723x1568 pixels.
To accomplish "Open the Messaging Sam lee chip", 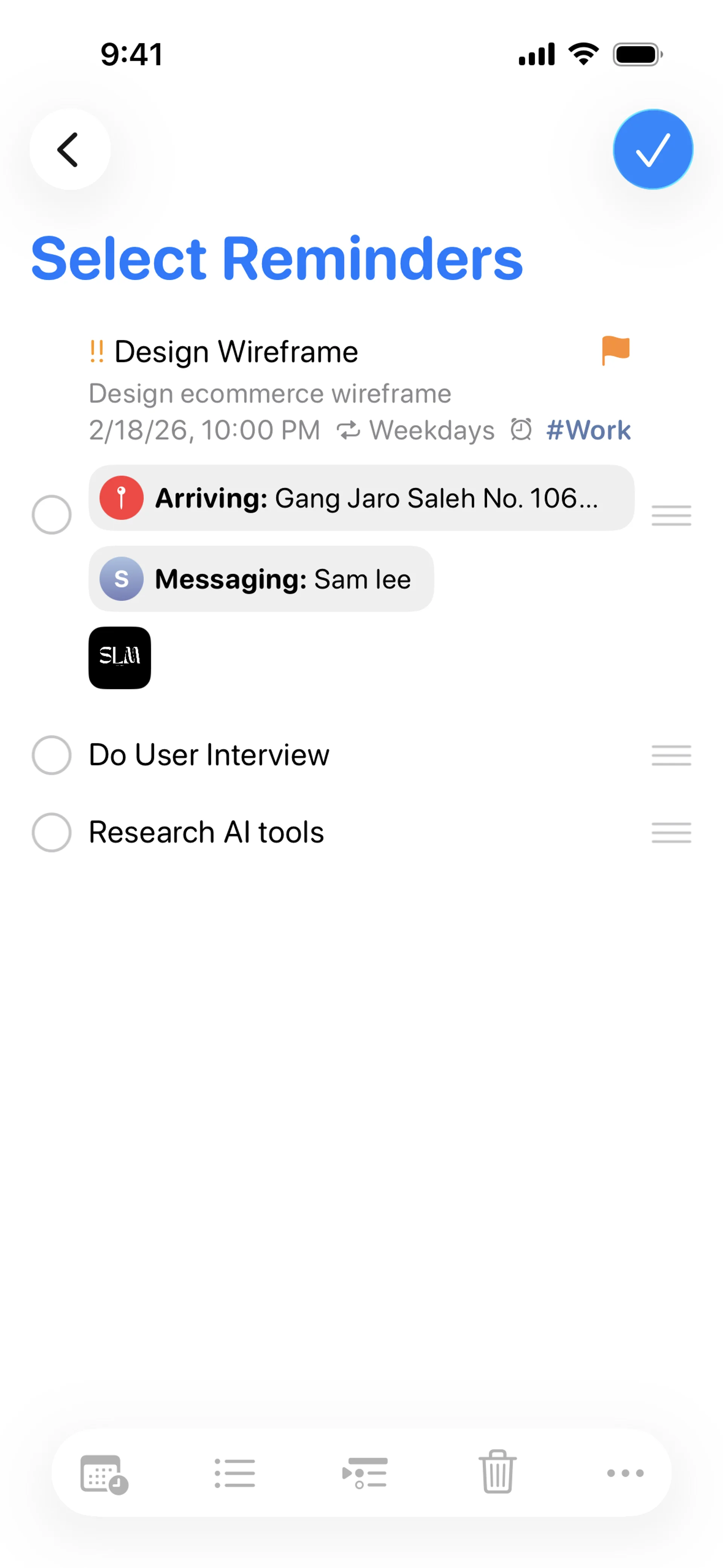I will (261, 579).
